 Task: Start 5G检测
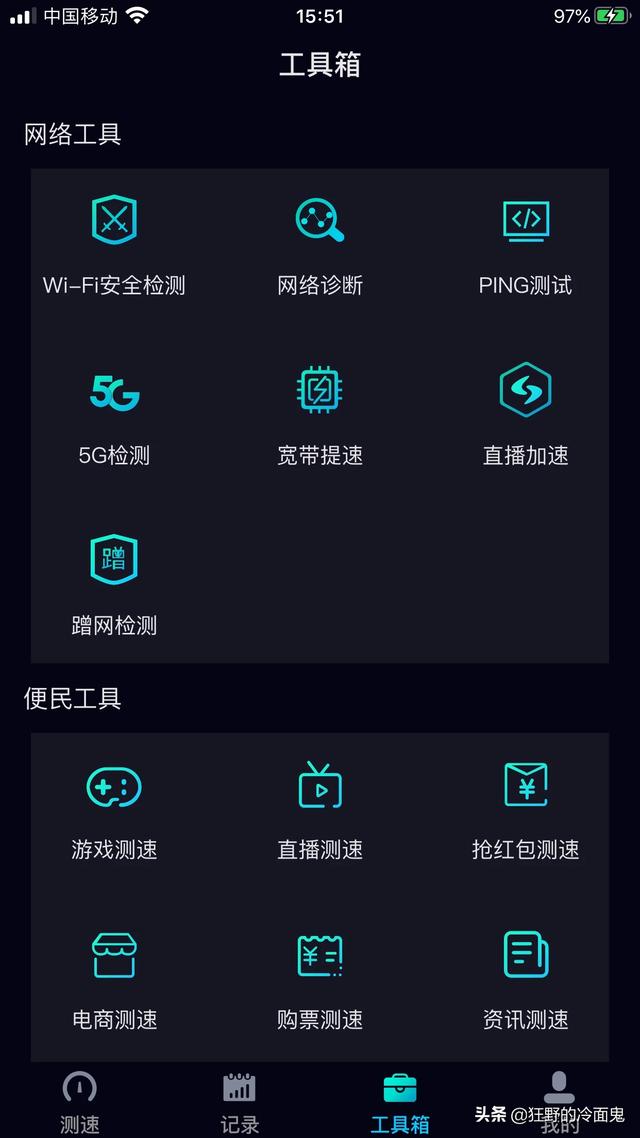click(x=114, y=417)
